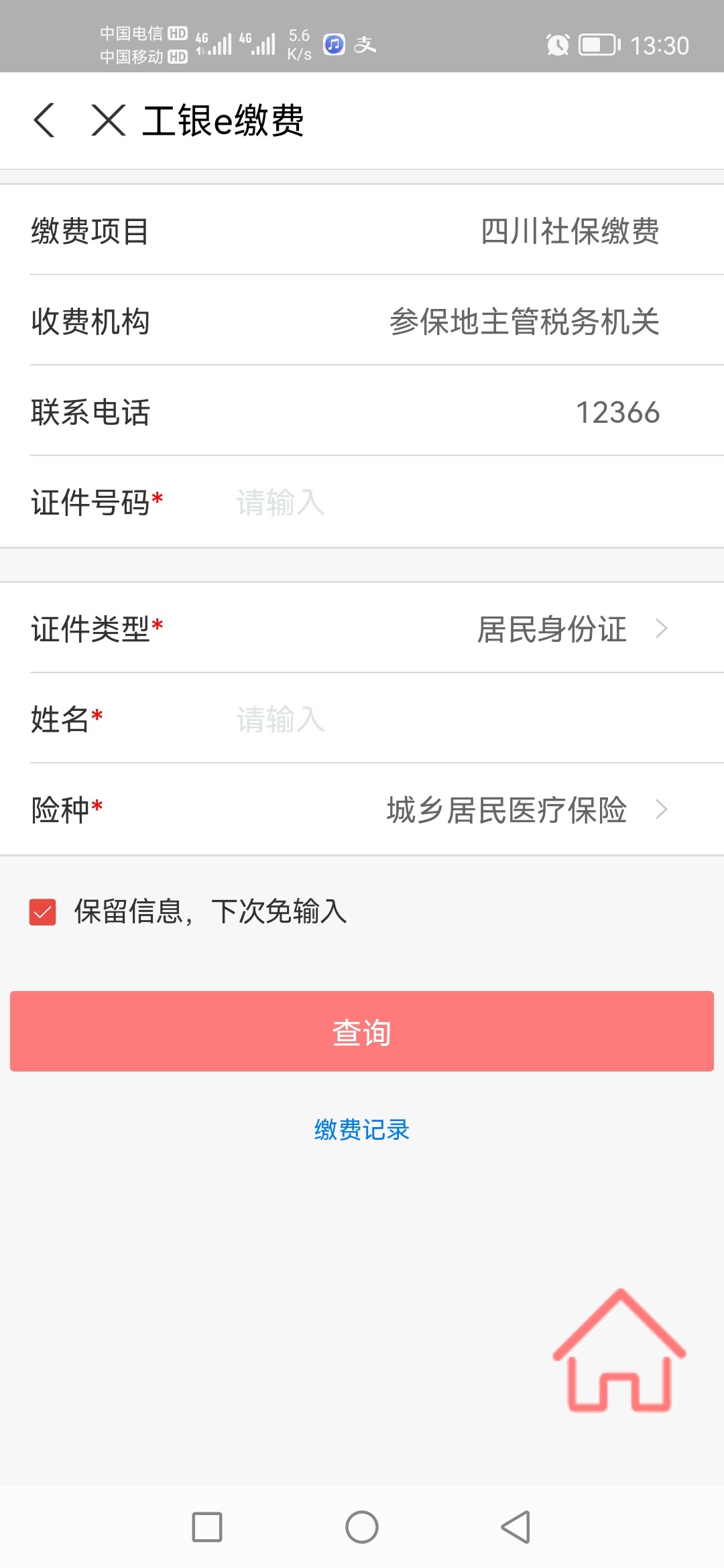Tap the system back triangle
This screenshot has width=724, height=1568.
[516, 1527]
